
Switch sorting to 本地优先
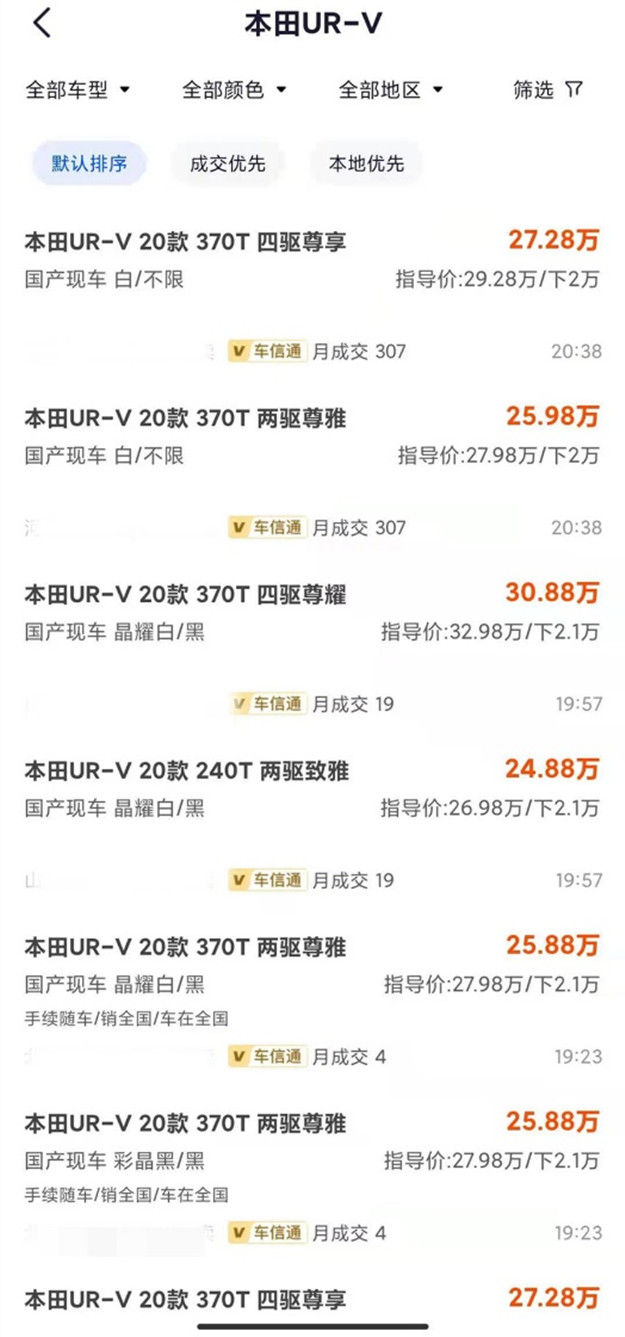366,163
